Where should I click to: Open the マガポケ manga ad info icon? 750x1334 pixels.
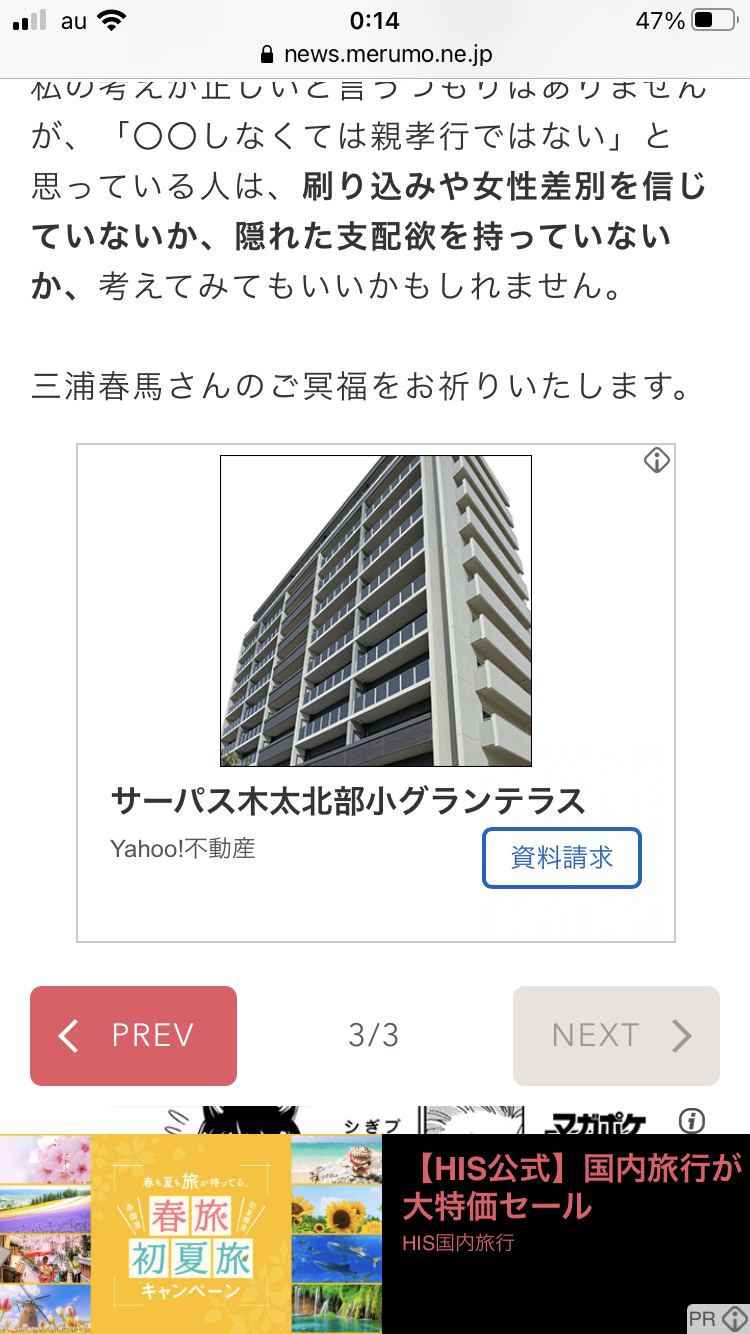692,1120
